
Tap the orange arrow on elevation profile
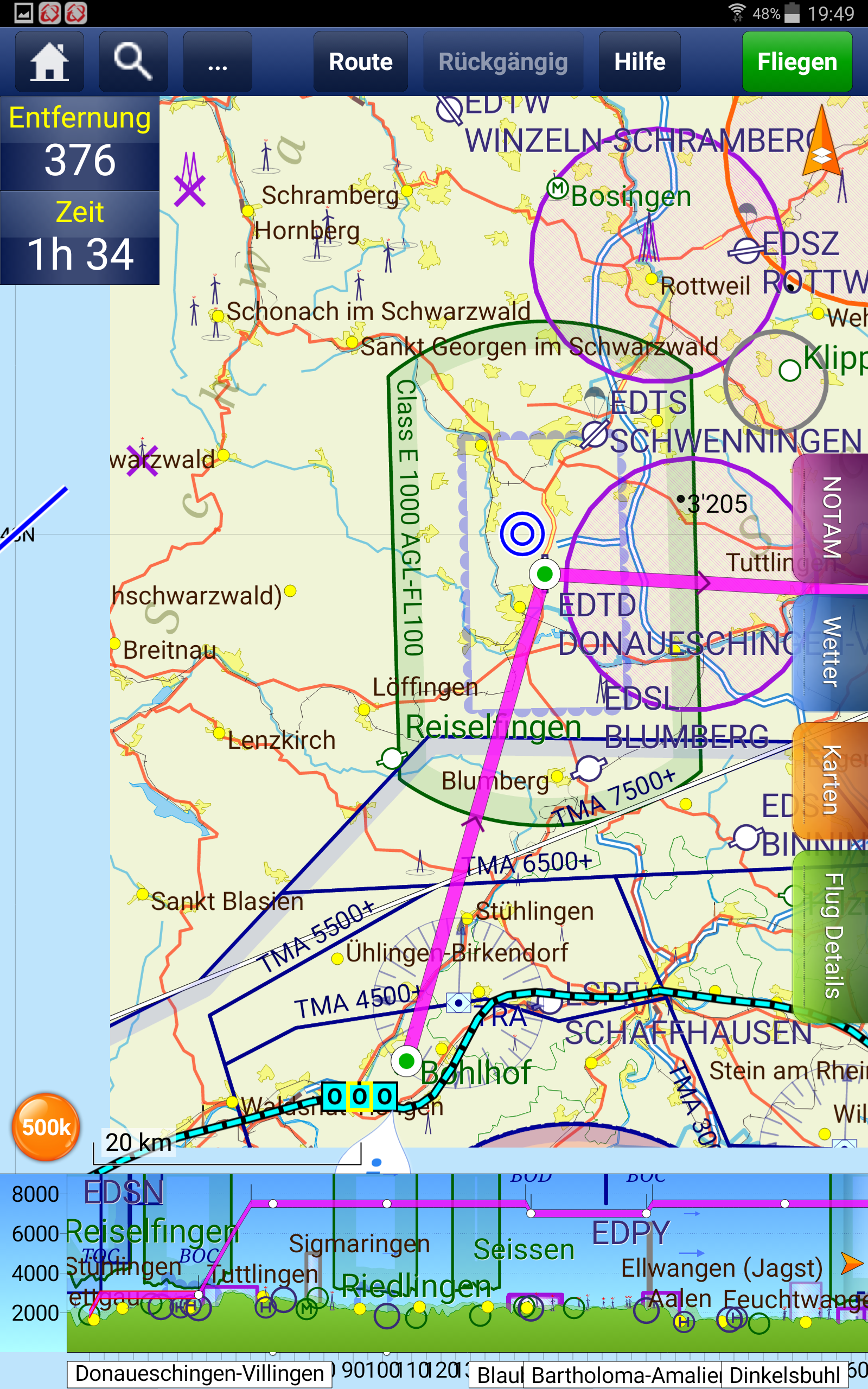(x=851, y=1263)
